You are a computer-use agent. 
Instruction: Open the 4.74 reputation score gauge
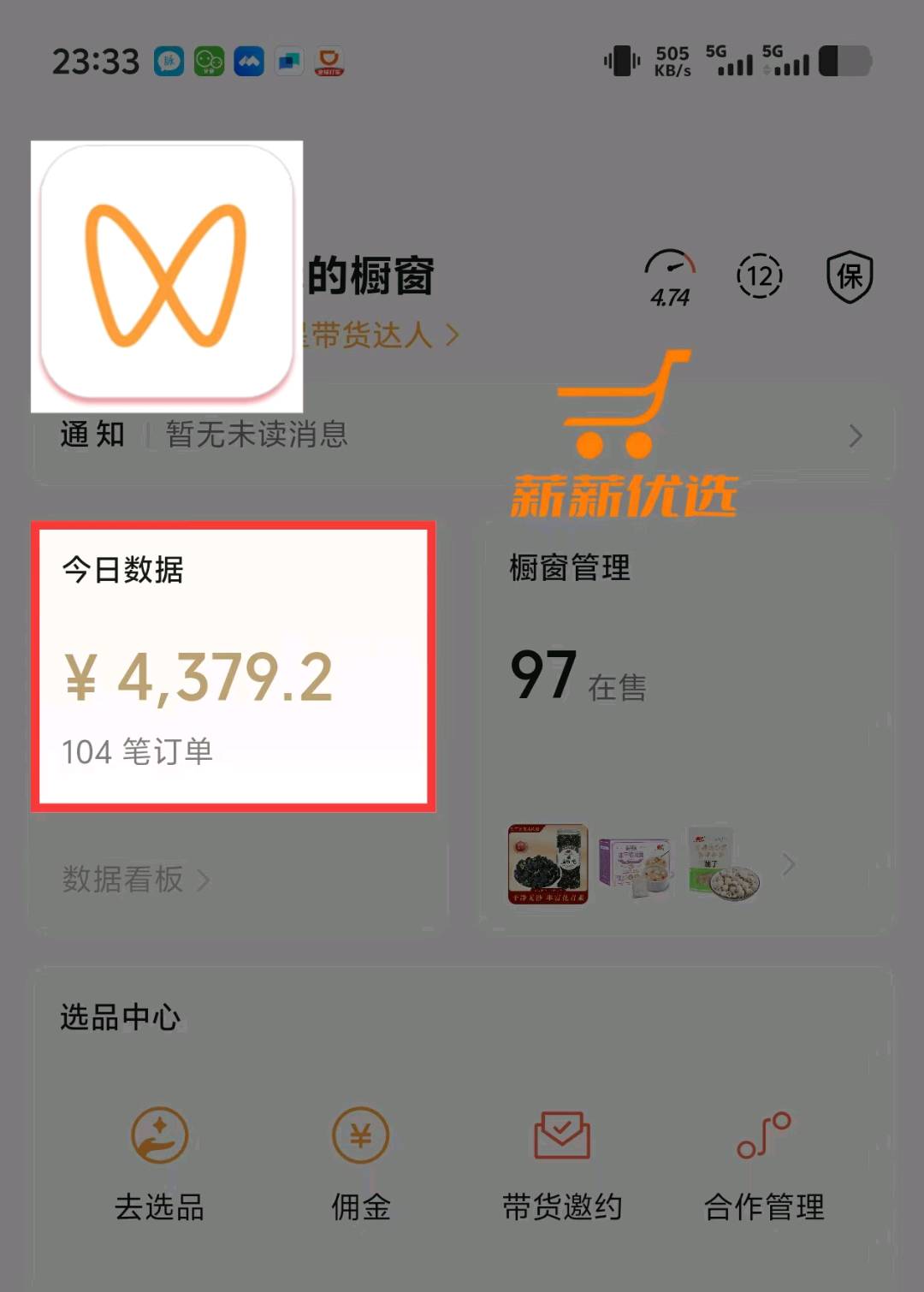[670, 277]
